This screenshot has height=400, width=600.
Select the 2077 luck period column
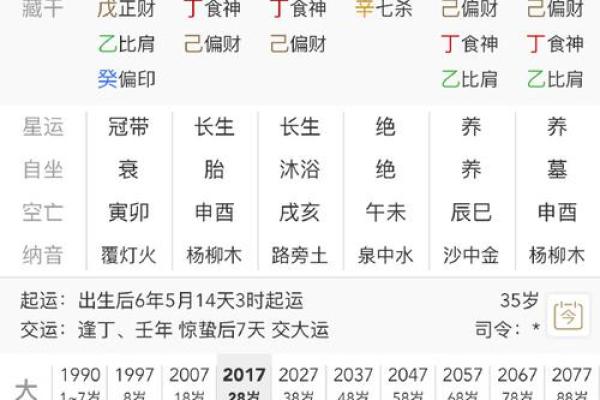(x=570, y=383)
